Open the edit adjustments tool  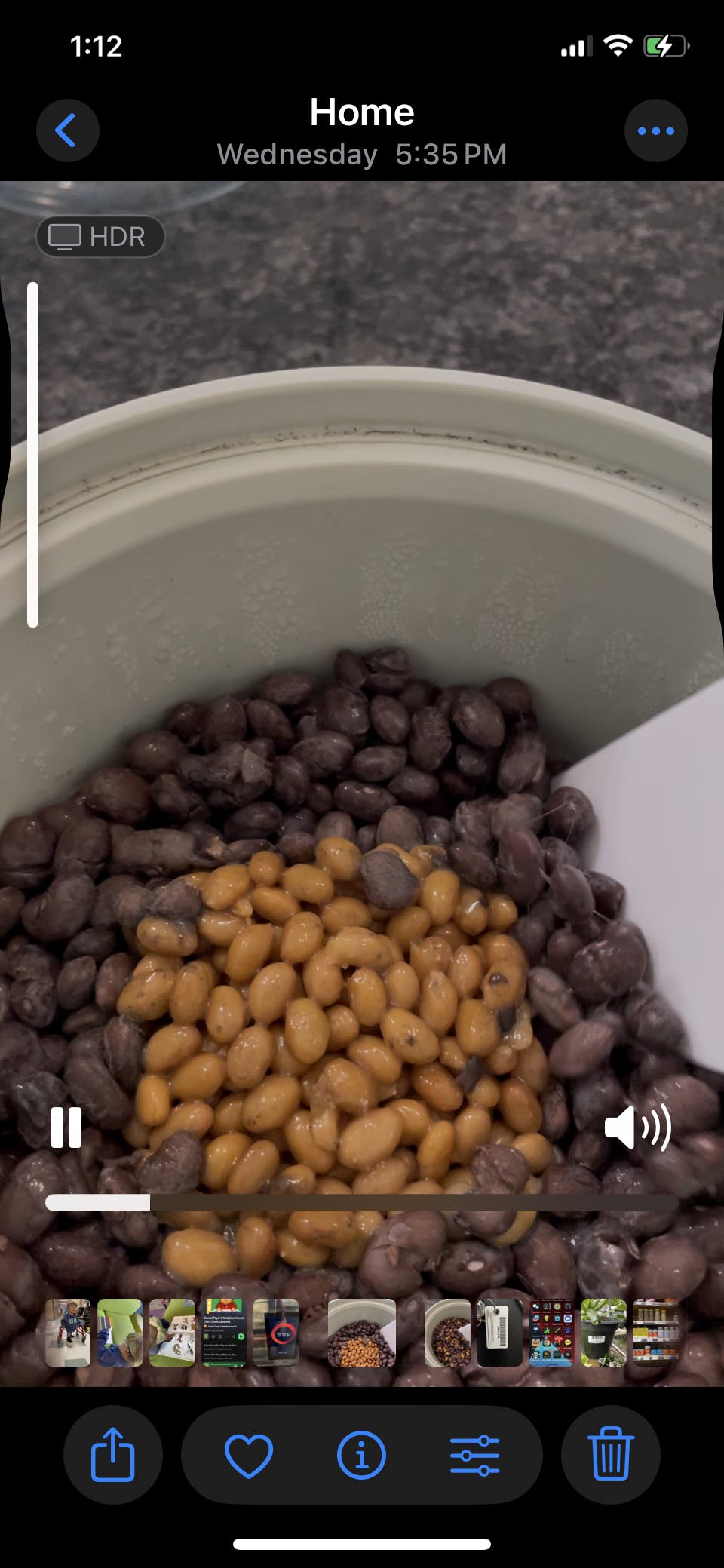[474, 1455]
